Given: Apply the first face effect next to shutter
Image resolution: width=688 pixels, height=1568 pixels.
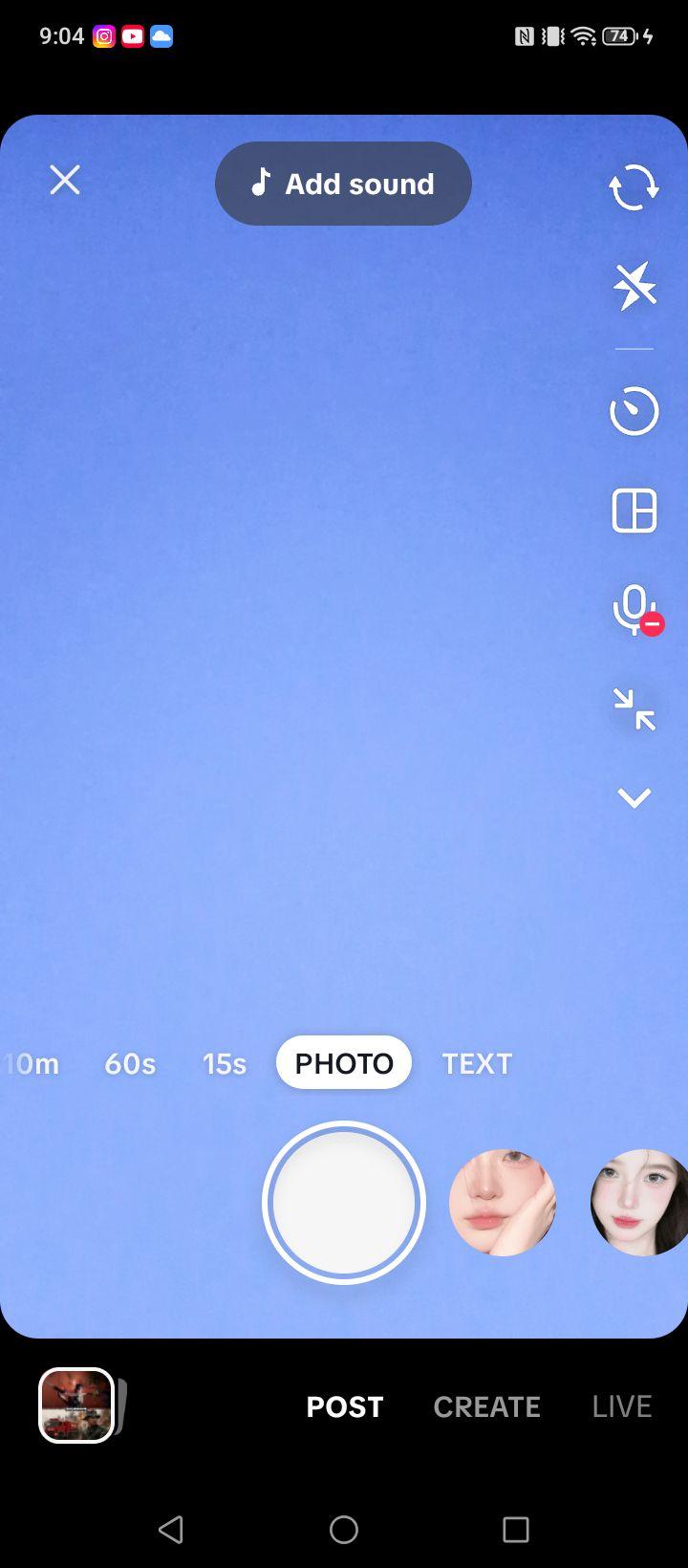Looking at the screenshot, I should [x=503, y=1203].
